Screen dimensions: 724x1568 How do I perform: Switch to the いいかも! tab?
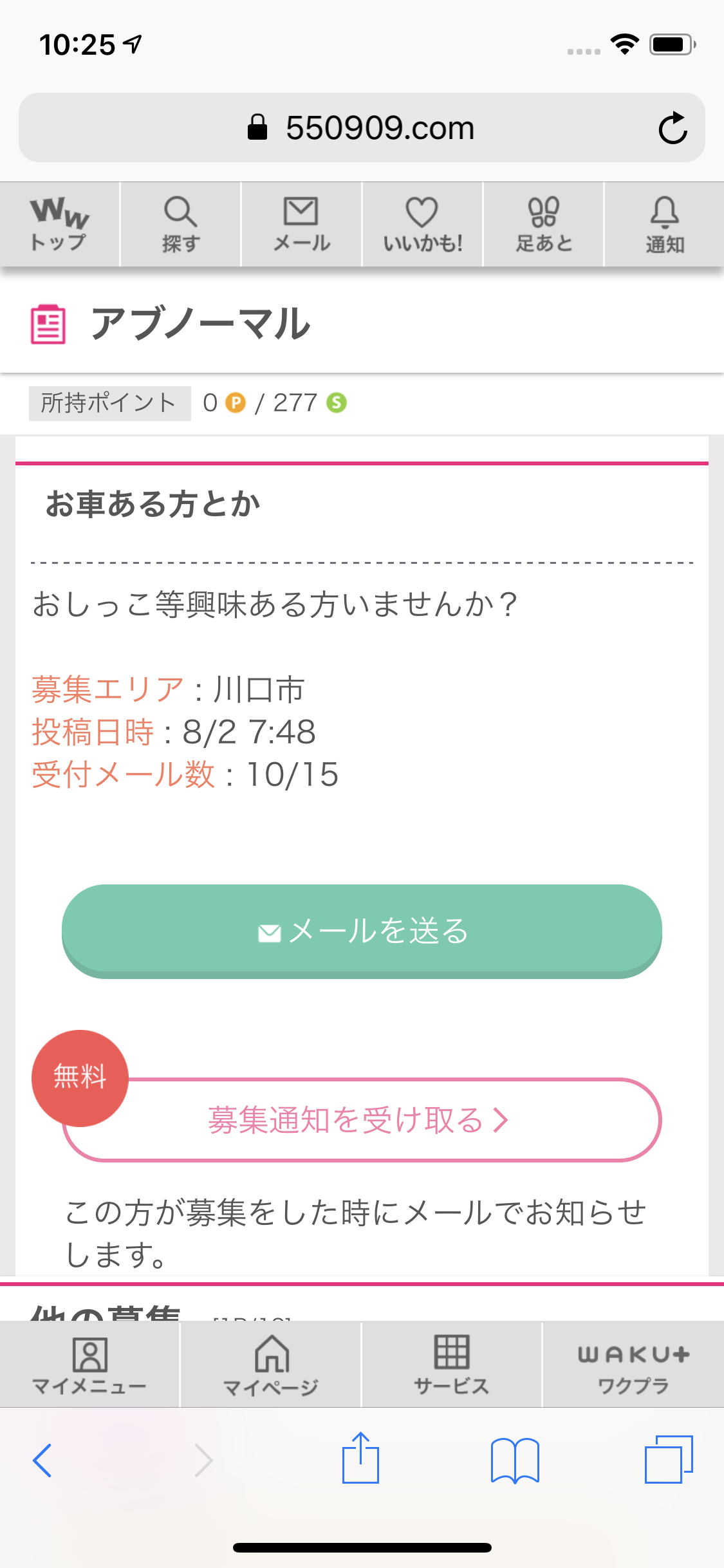[x=422, y=224]
